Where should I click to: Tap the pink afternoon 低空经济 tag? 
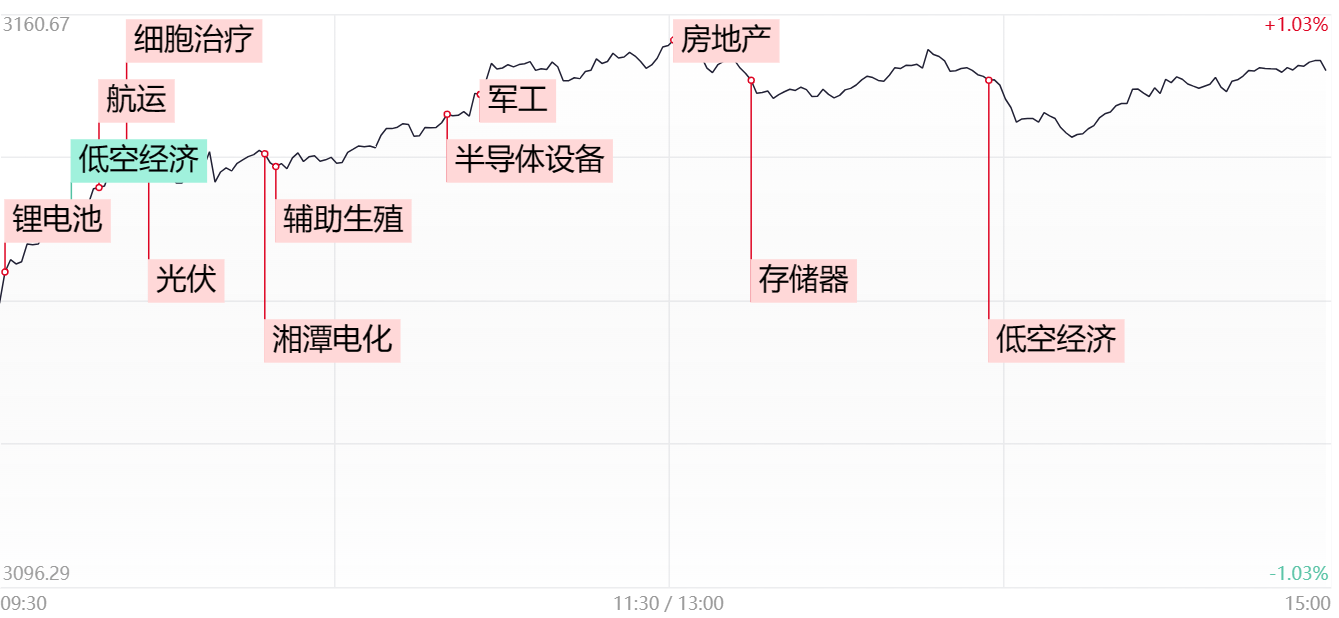click(1056, 340)
